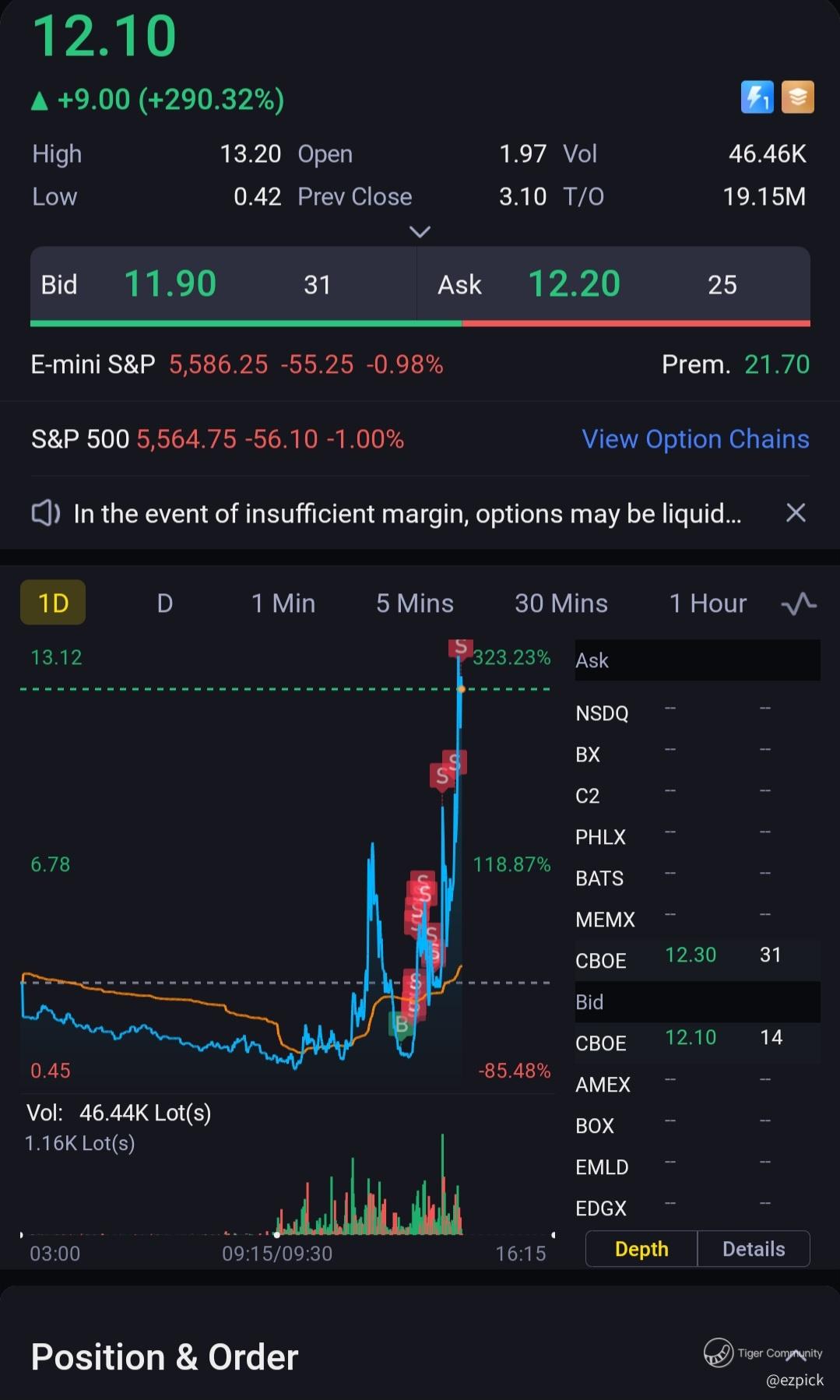Tap the blue lightning quick-trade icon
840x1400 pixels.
point(757,97)
